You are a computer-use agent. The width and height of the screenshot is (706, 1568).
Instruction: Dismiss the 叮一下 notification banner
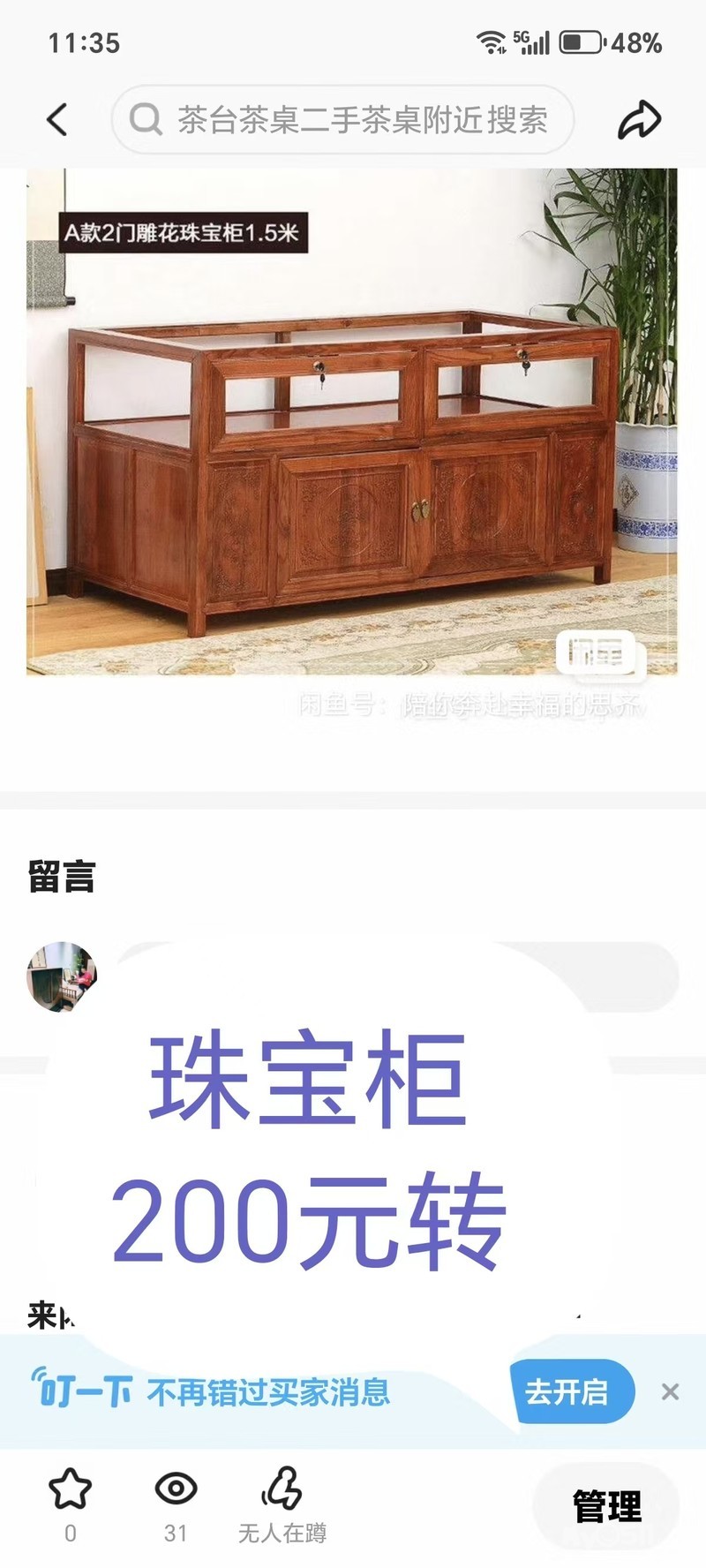click(670, 1392)
